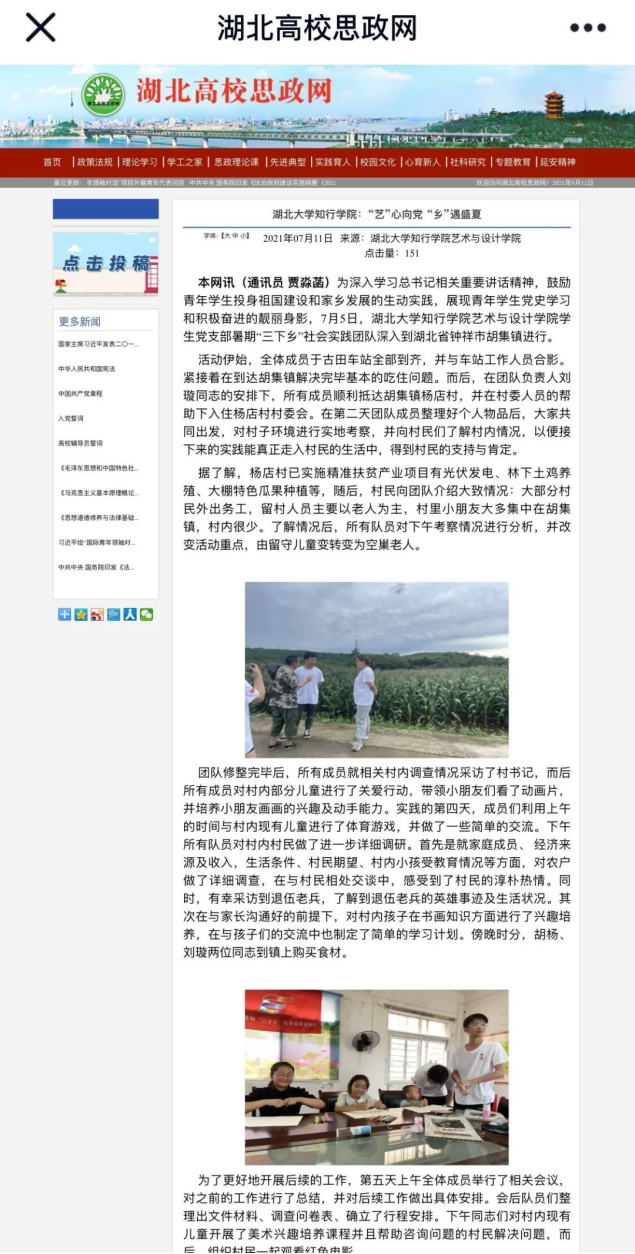This screenshot has height=1254, width=635.
Task: Read 中国共产党章程 from more news
Action: pos(81,393)
